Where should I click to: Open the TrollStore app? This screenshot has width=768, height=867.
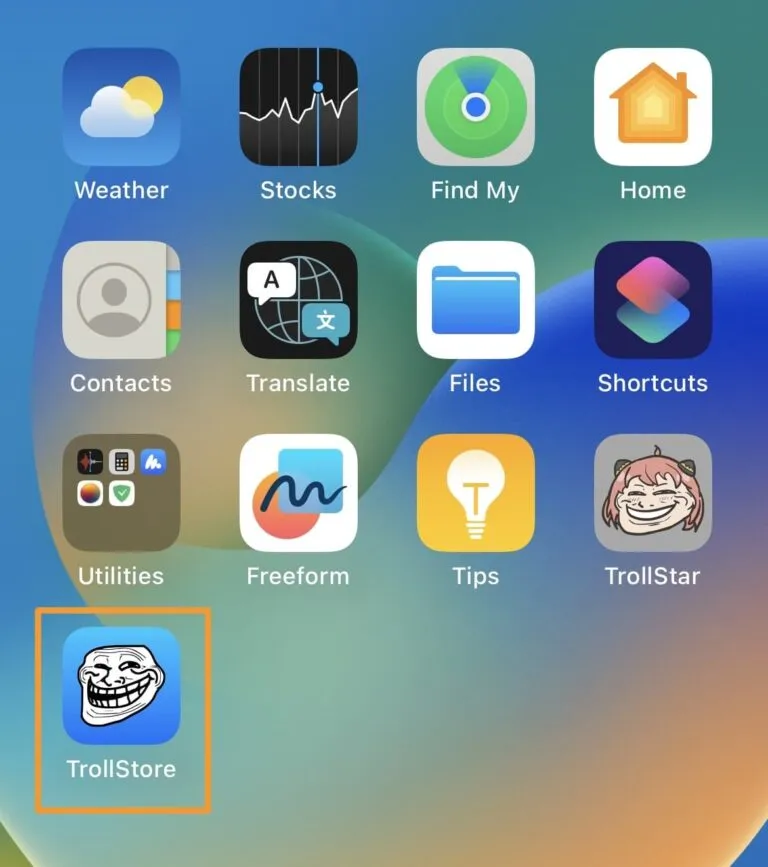tap(121, 686)
